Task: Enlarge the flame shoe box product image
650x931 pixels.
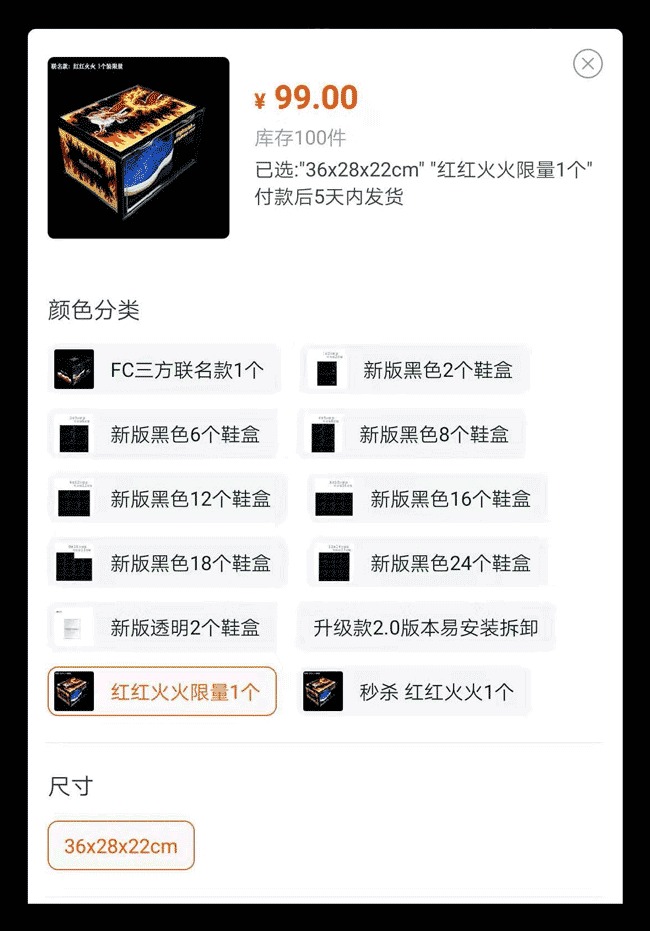Action: [x=138, y=148]
